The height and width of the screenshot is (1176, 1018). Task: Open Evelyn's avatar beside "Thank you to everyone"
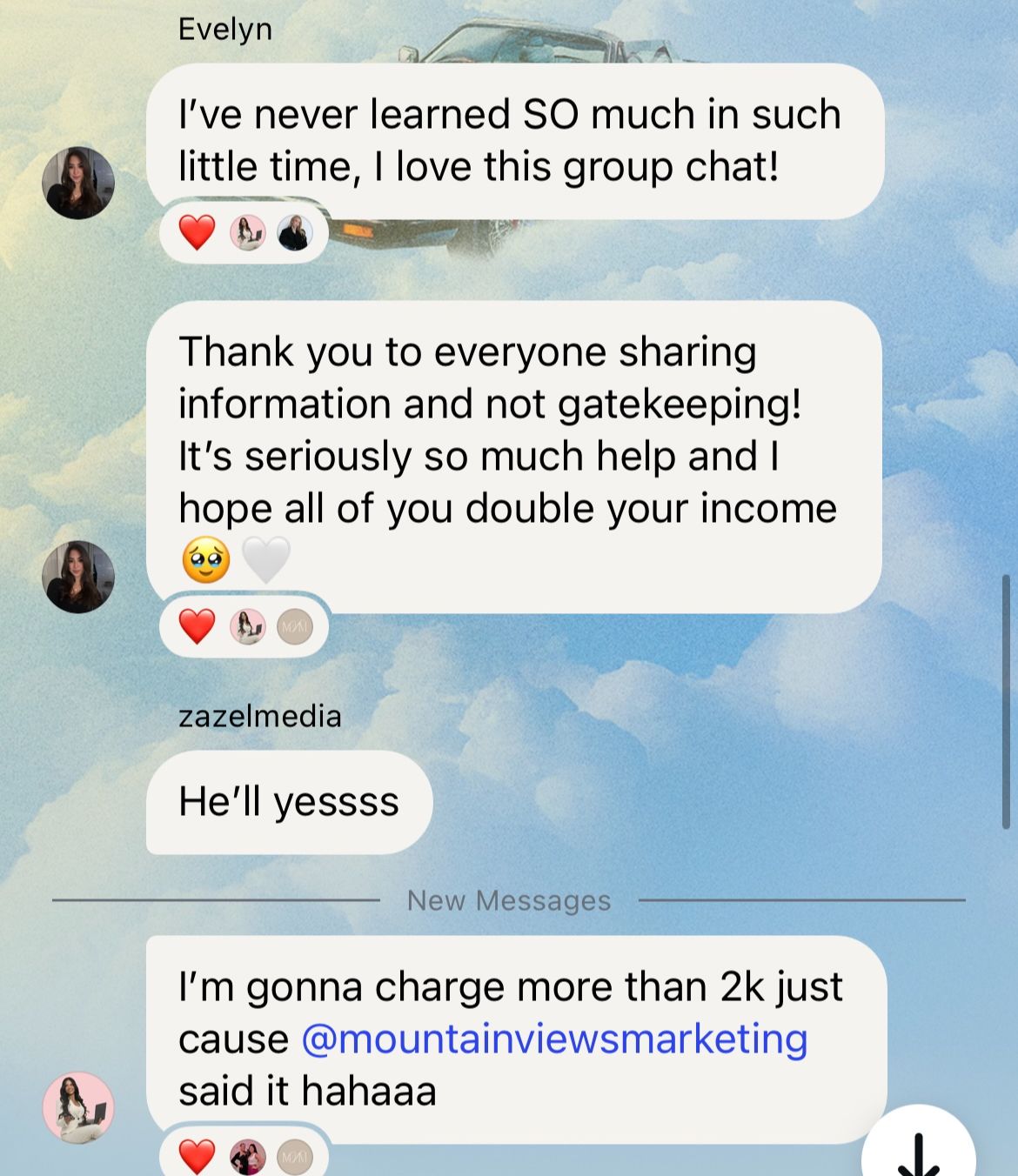78,577
